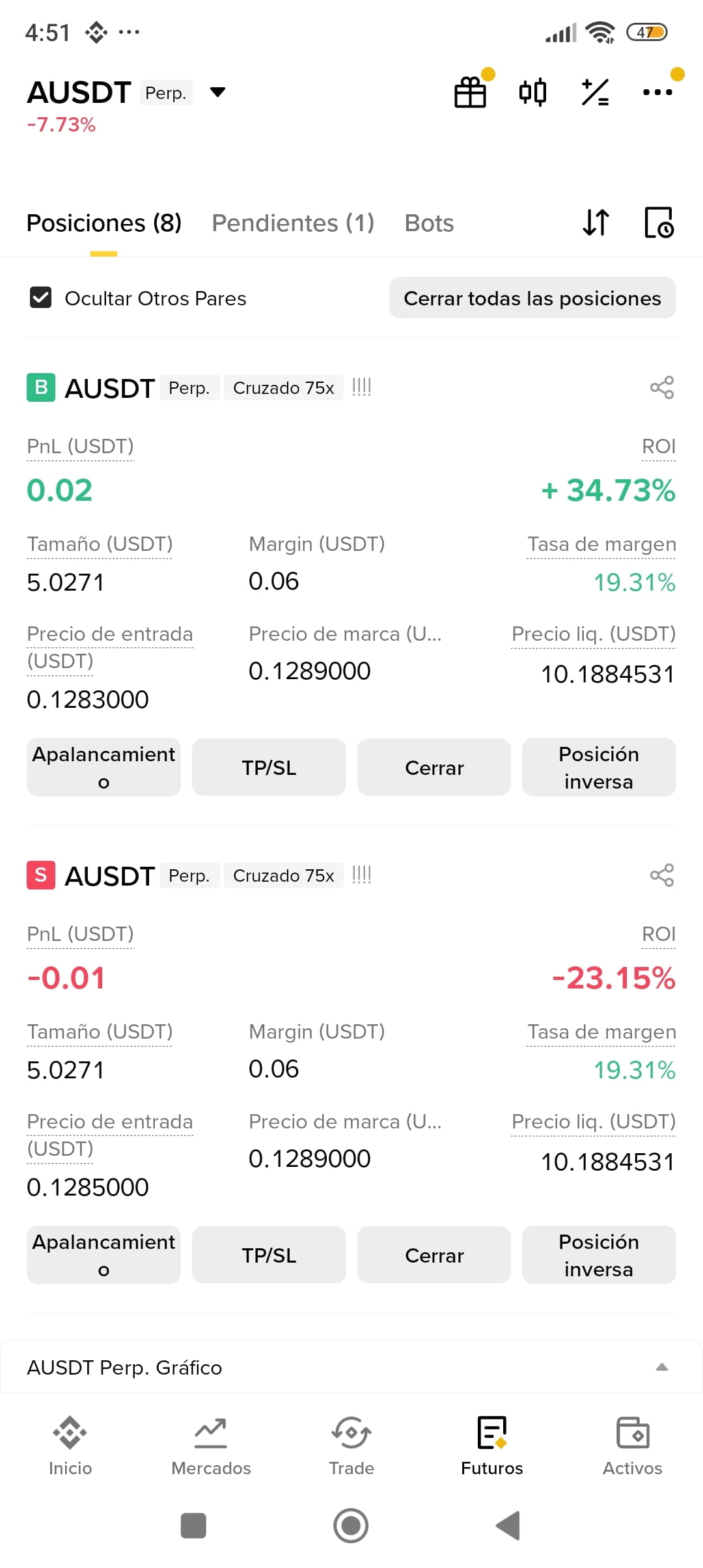This screenshot has width=703, height=1568.
Task: Switch to the Pendientes (1) tab
Action: [293, 223]
